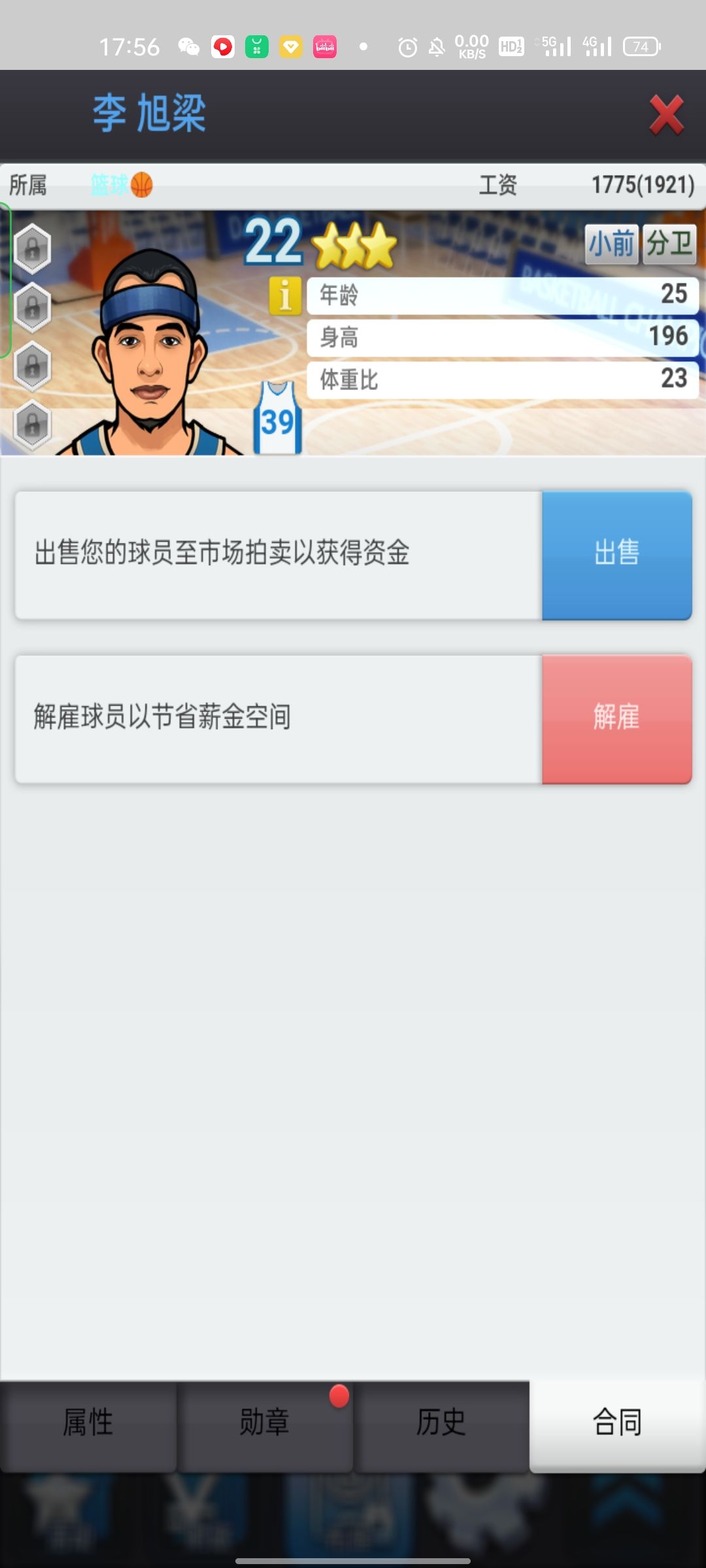Open the yellow info icon beside player stats
This screenshot has height=1568, width=706.
(284, 295)
